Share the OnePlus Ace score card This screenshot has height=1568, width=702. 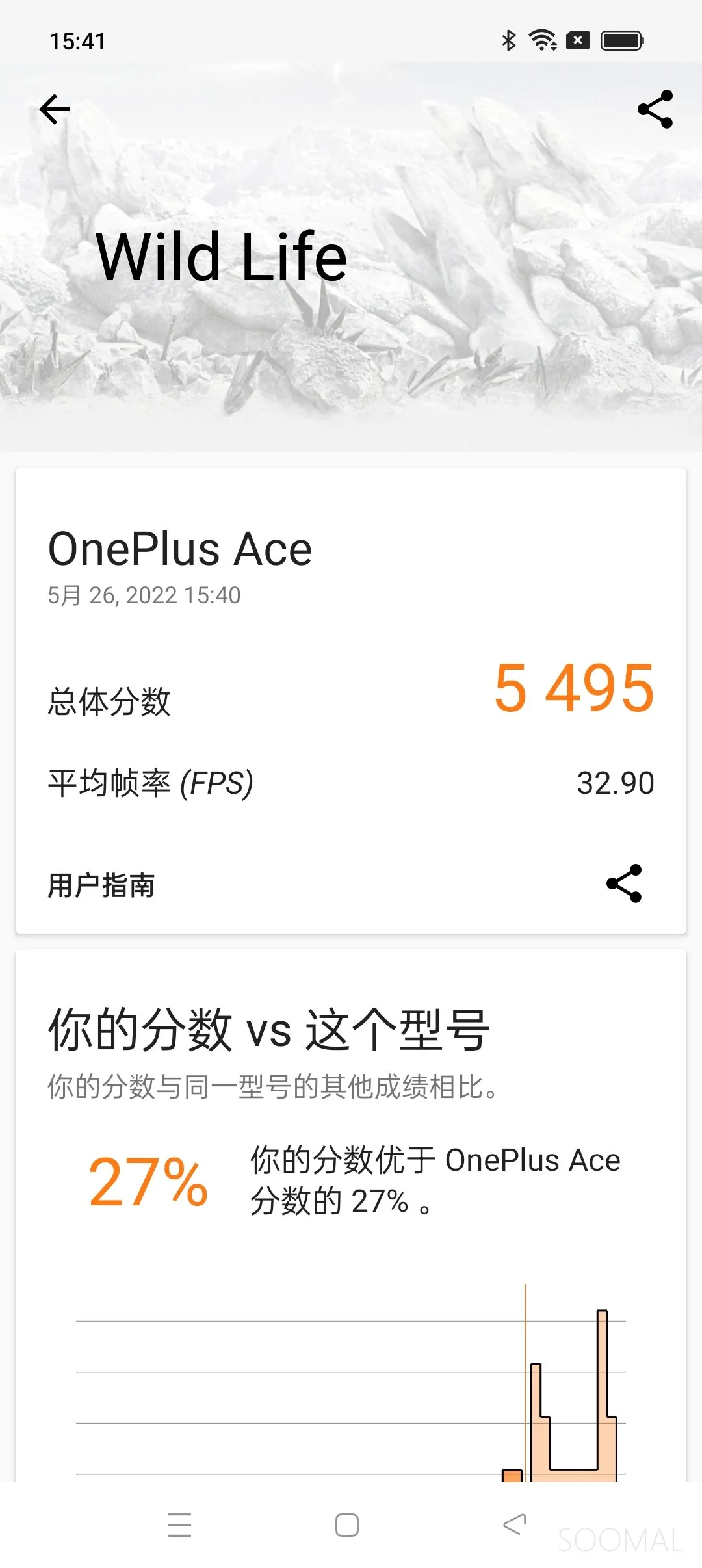tap(624, 883)
